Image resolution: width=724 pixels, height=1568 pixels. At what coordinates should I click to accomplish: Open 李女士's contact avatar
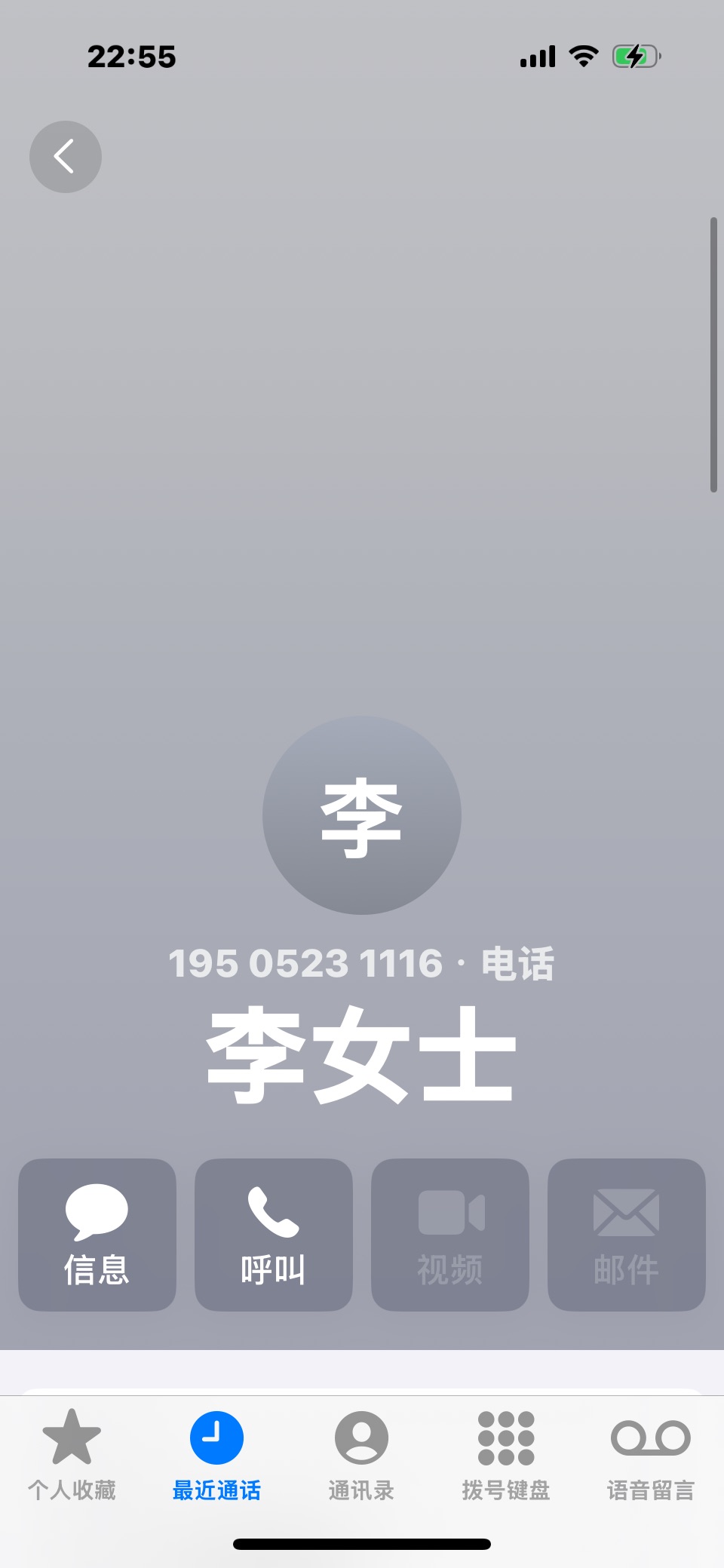click(362, 815)
